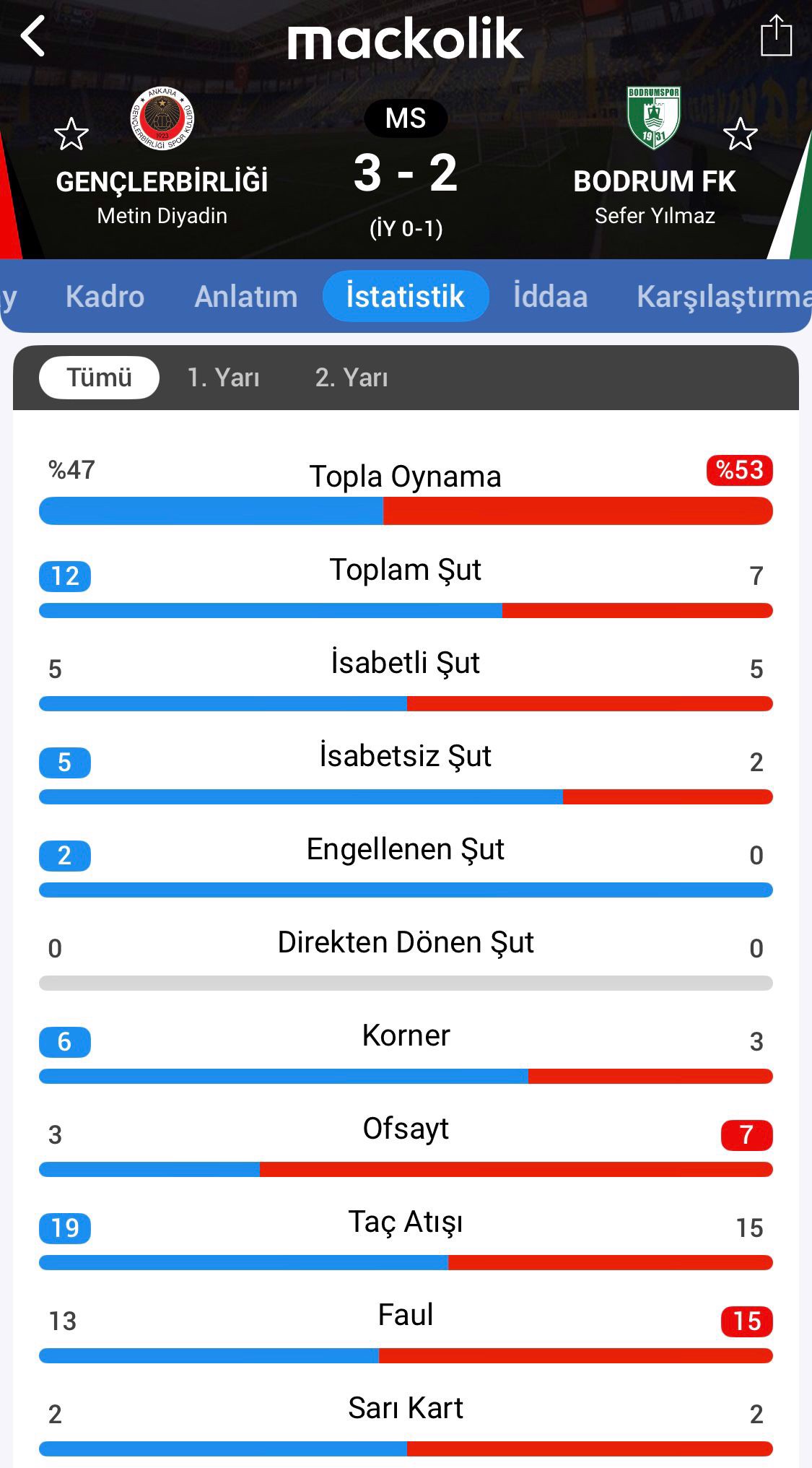This screenshot has height=1468, width=812.
Task: Show stats for Tümü
Action: [x=99, y=378]
